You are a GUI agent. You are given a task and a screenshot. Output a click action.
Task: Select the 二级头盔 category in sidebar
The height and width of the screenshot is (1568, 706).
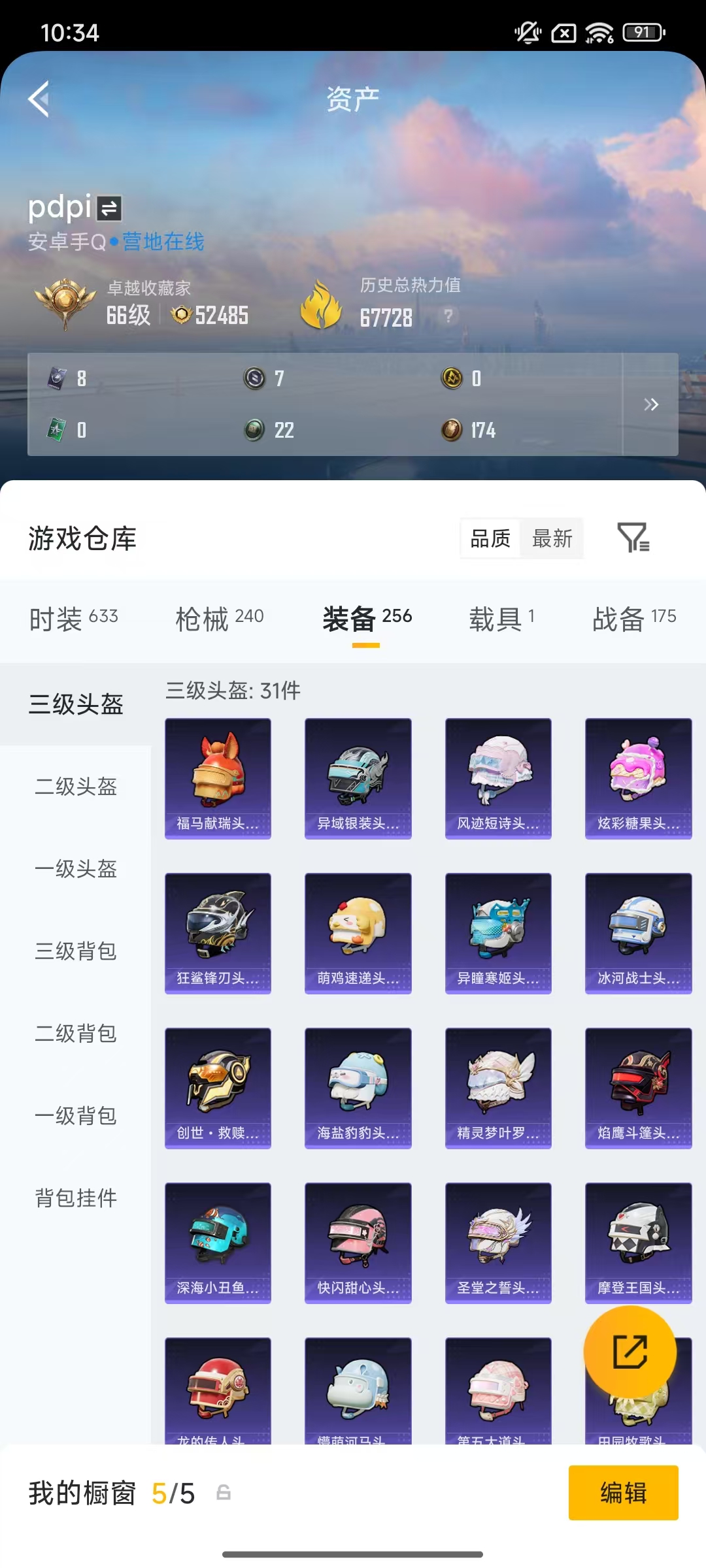pos(75,787)
